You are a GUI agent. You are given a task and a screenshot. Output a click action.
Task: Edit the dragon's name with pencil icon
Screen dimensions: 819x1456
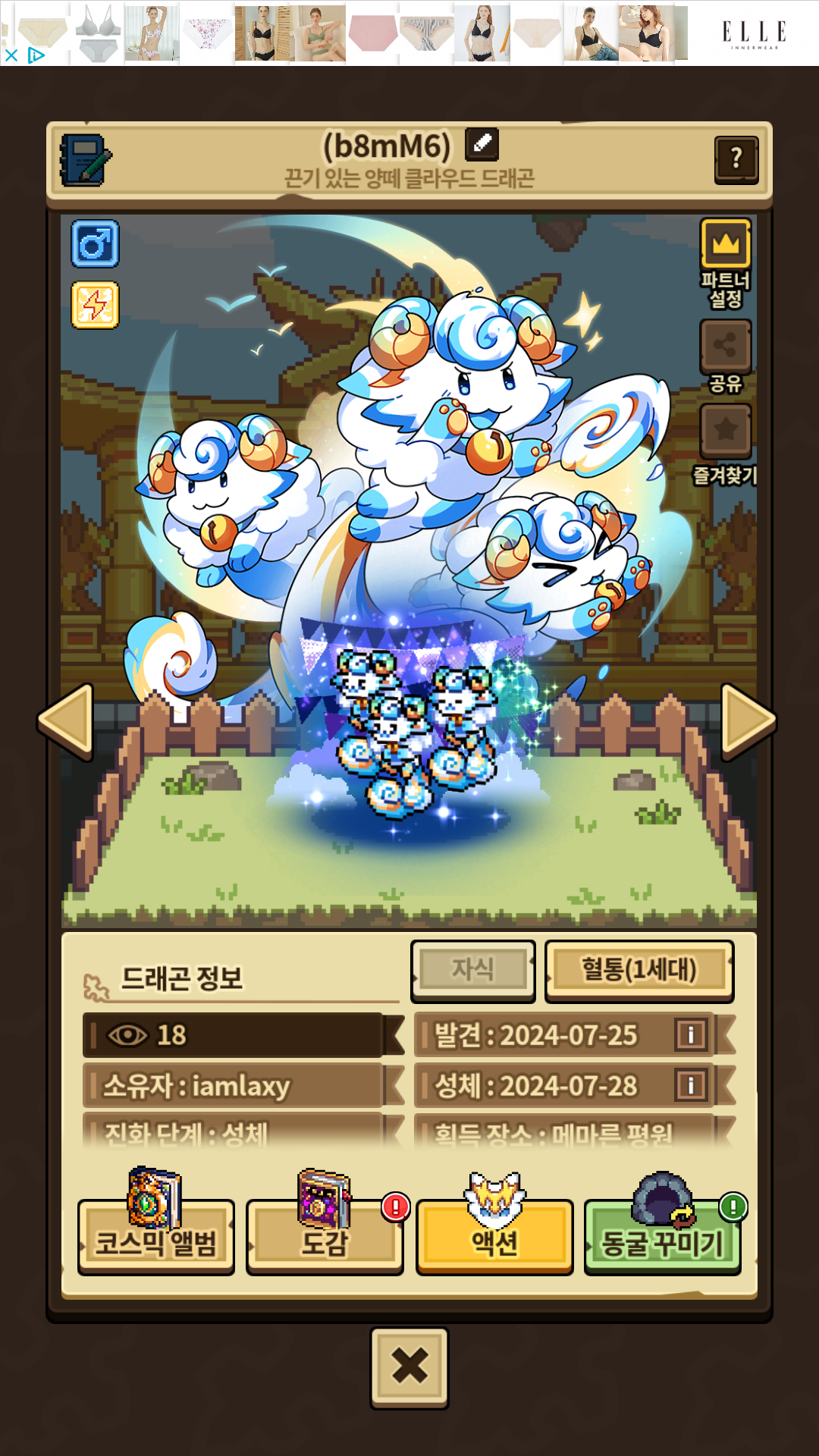tap(482, 143)
